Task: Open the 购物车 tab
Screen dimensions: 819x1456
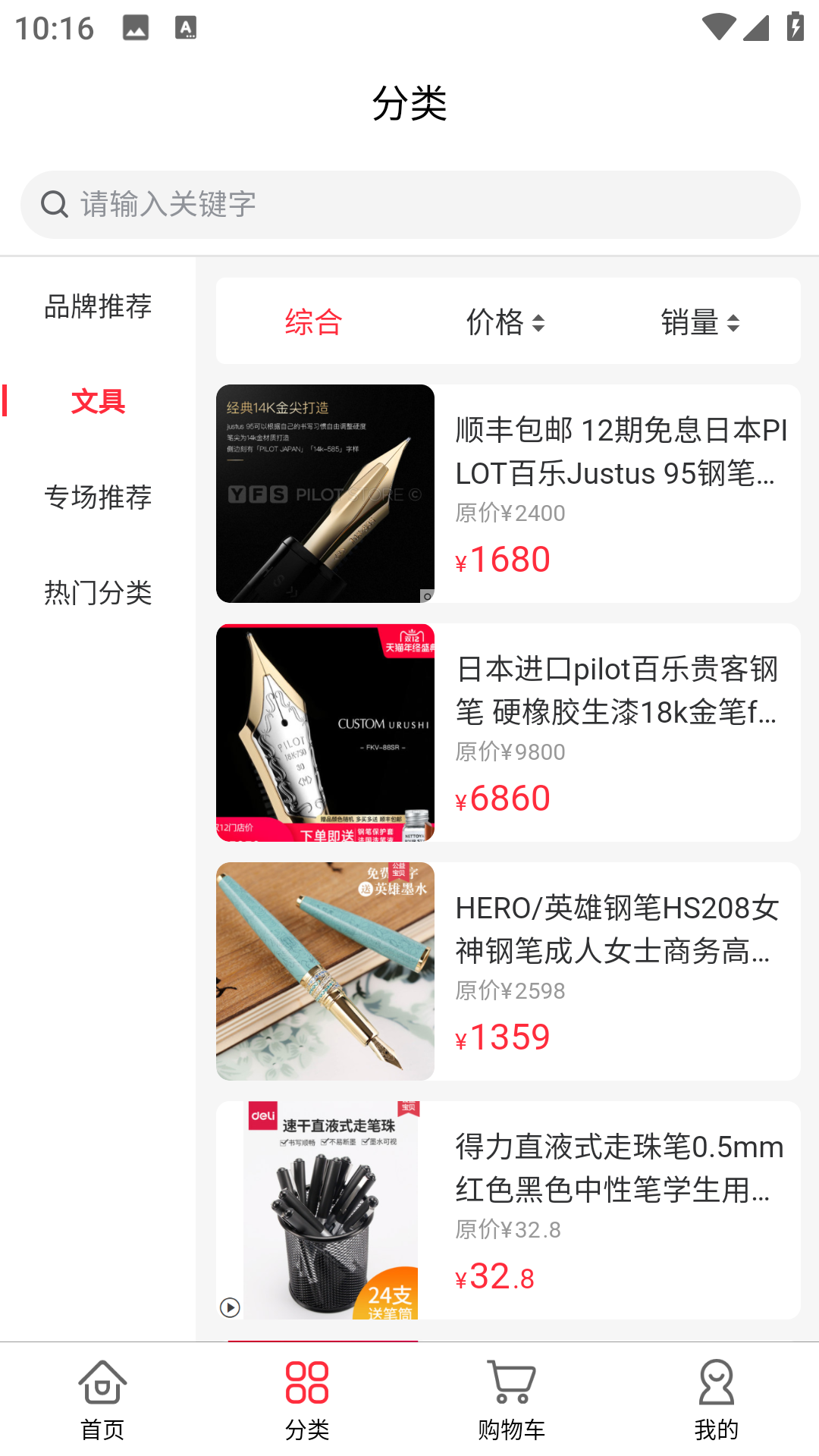Action: coord(512,1400)
